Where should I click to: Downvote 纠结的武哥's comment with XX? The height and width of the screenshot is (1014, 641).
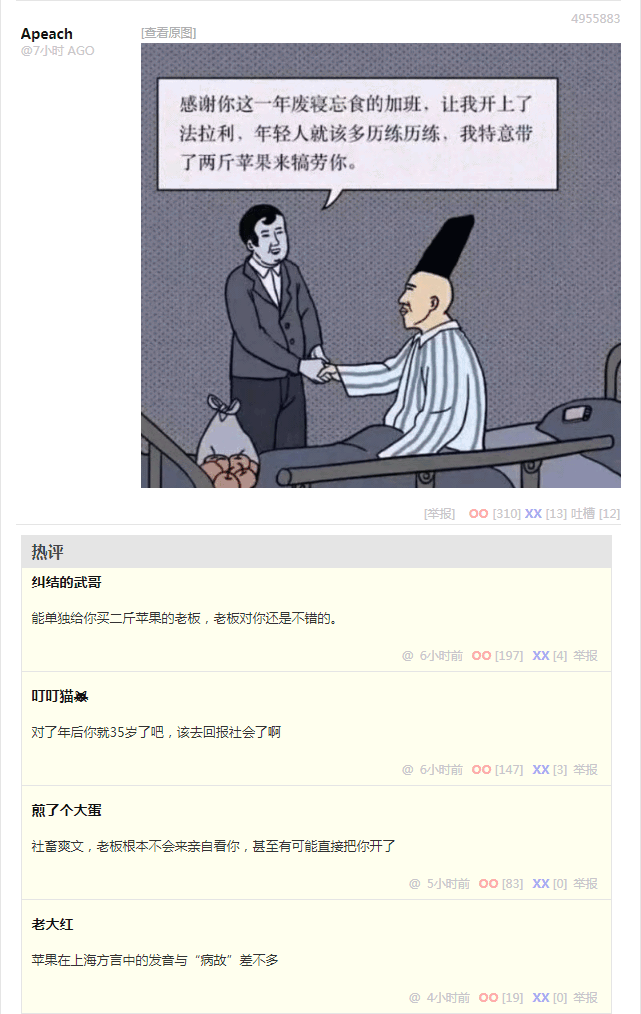click(x=541, y=656)
